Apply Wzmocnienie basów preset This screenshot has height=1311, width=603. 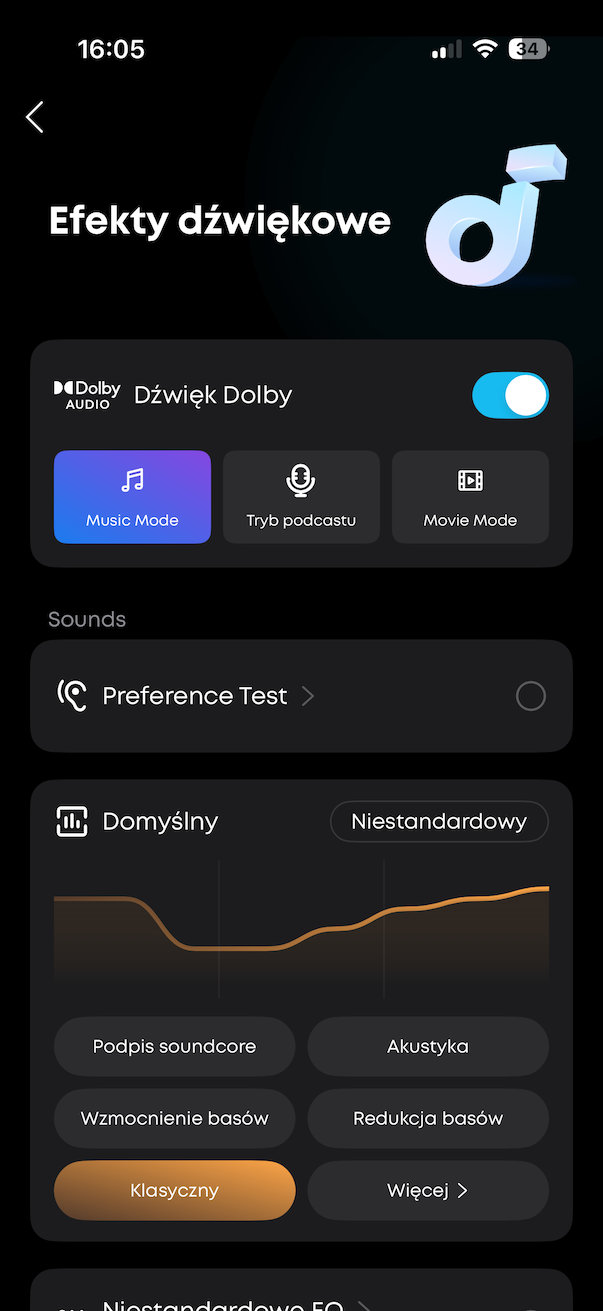(174, 1118)
